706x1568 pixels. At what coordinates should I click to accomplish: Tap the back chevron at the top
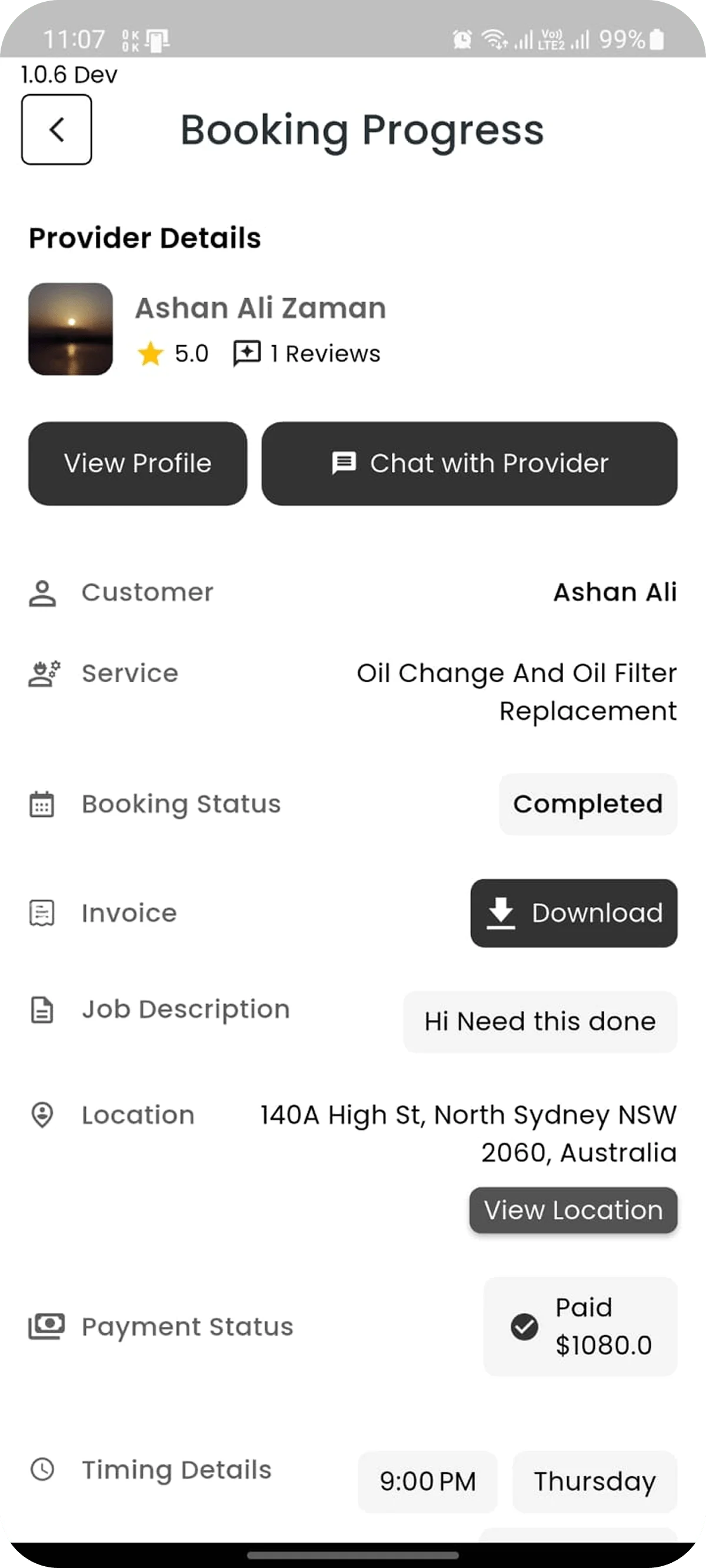click(x=56, y=129)
